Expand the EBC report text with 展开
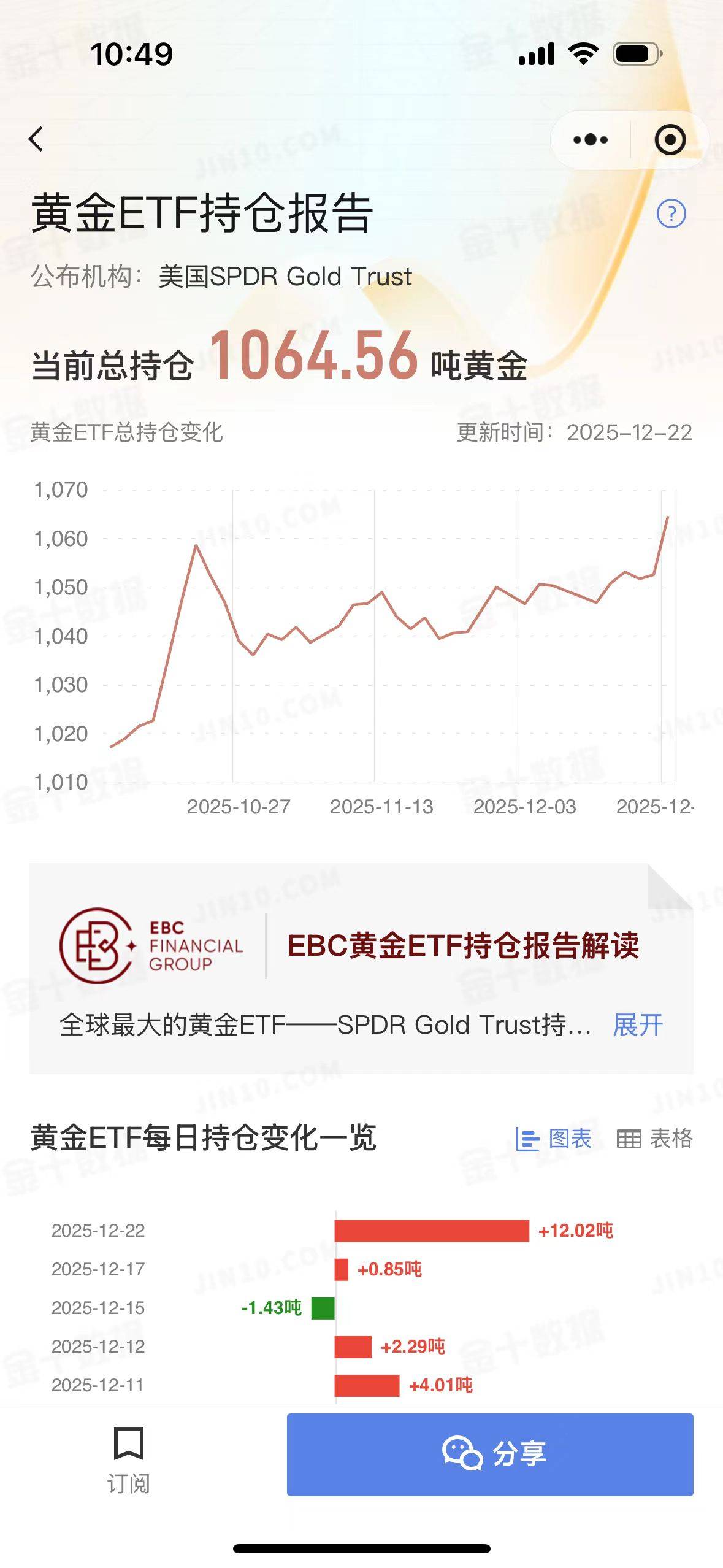 click(638, 1025)
